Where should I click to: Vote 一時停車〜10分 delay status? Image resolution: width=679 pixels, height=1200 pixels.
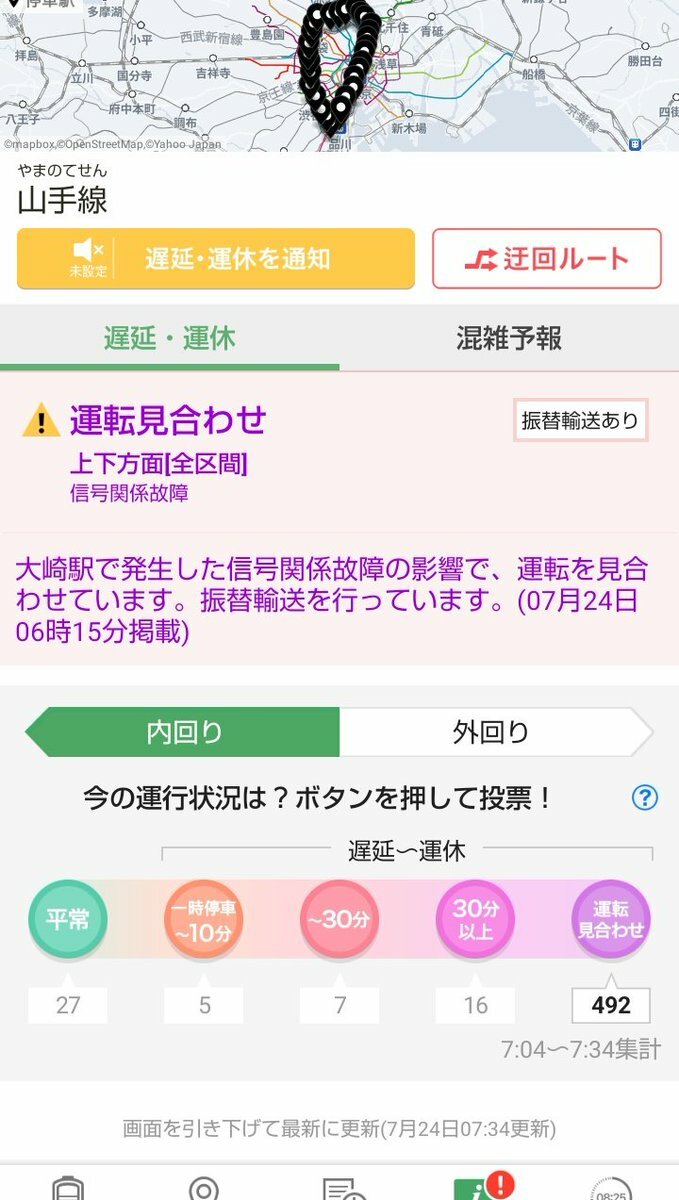click(x=204, y=919)
